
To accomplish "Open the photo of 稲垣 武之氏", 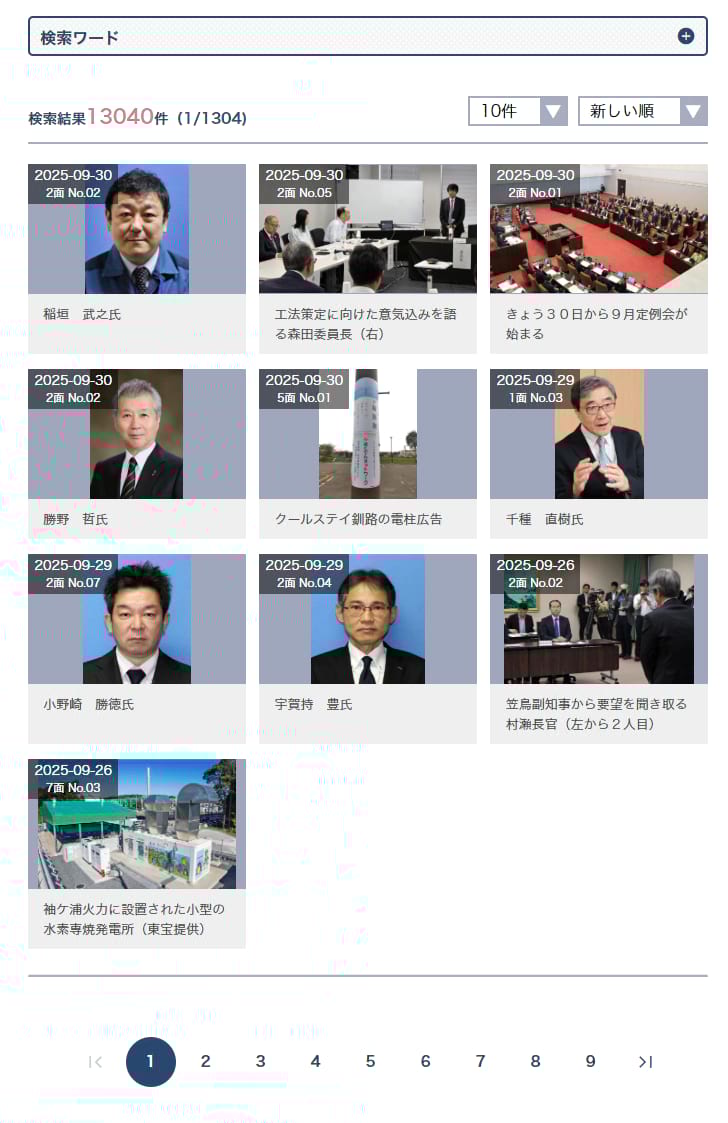I will point(136,228).
